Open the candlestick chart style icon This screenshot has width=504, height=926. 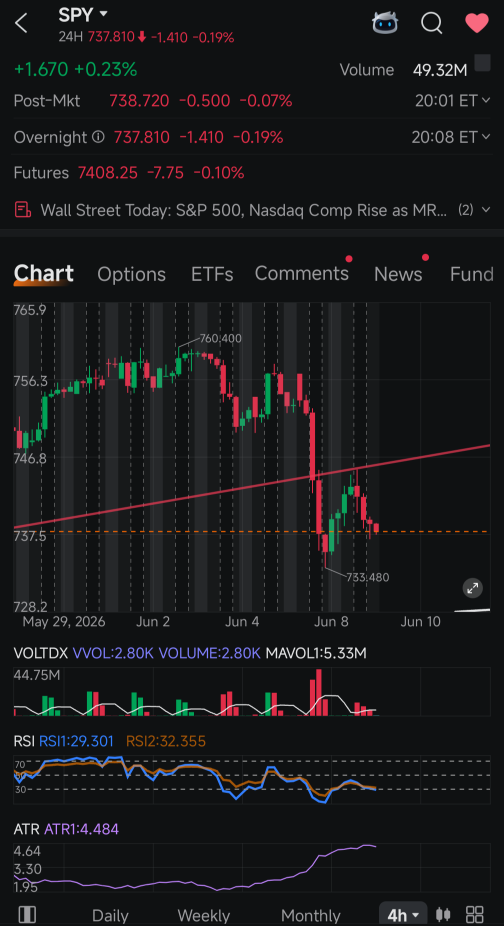point(444,915)
